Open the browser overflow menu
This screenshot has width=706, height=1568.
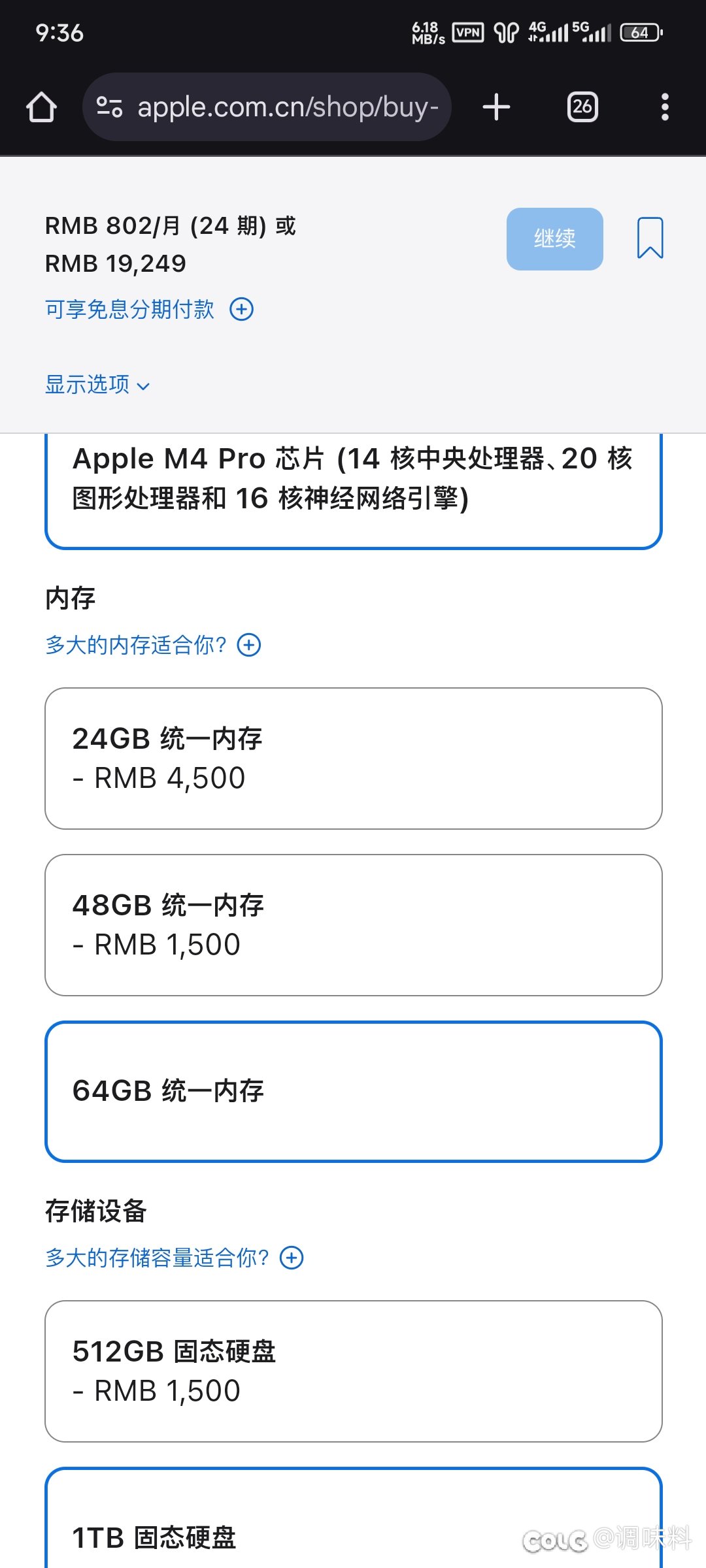pyautogui.click(x=665, y=107)
